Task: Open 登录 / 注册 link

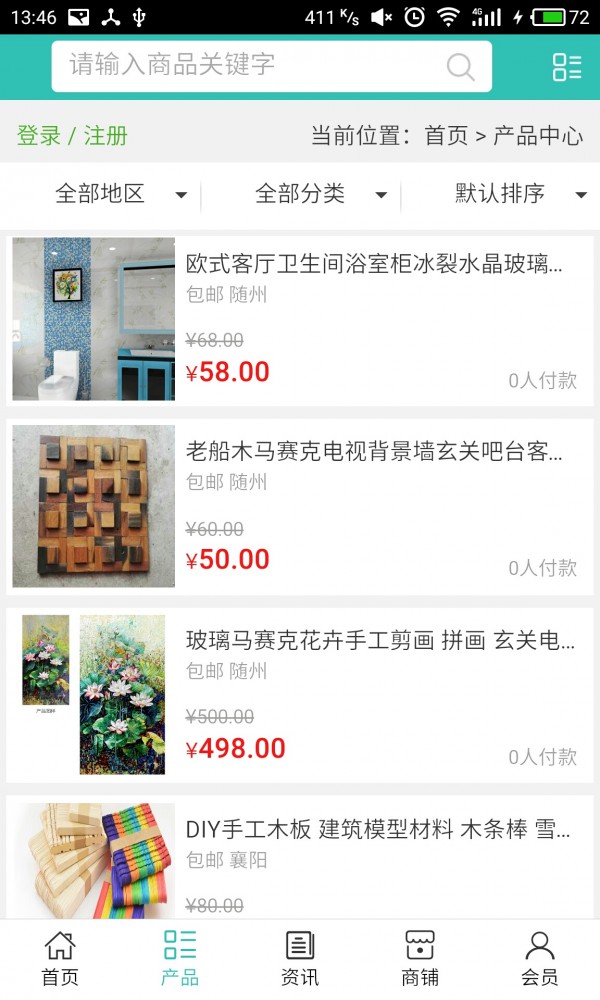Action: tap(72, 136)
